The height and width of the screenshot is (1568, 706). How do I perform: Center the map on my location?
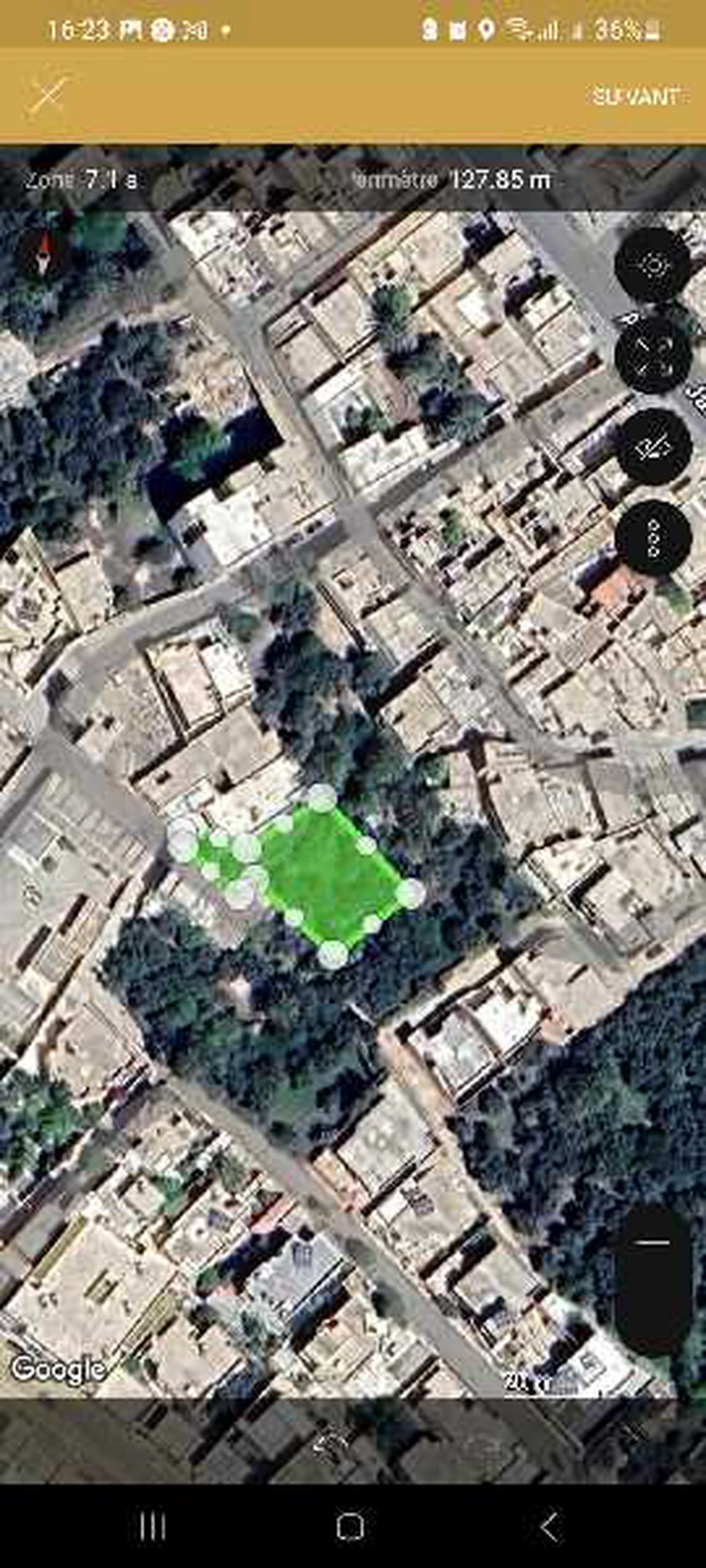tap(653, 265)
